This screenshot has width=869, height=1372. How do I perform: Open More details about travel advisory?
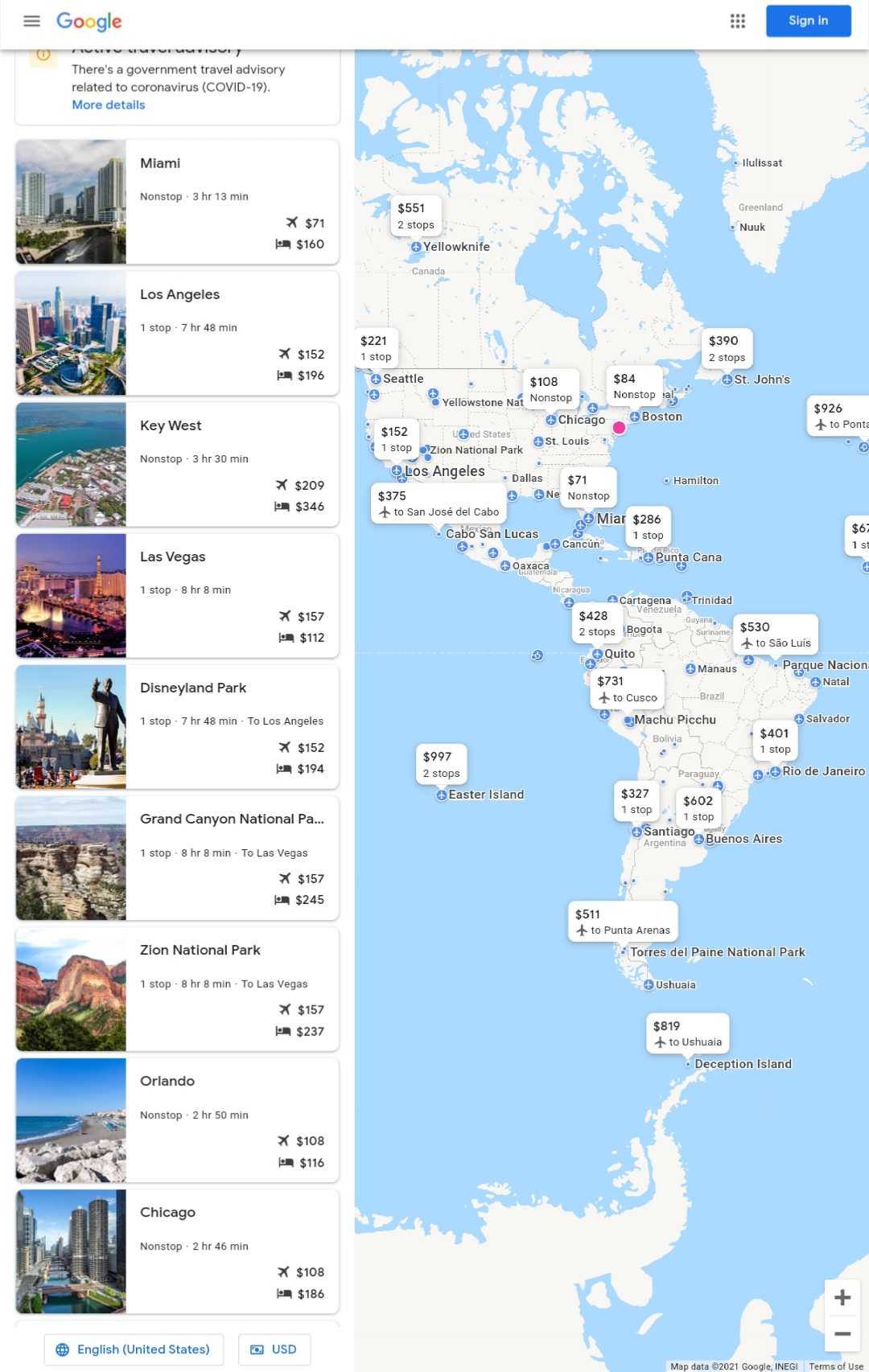coord(109,105)
